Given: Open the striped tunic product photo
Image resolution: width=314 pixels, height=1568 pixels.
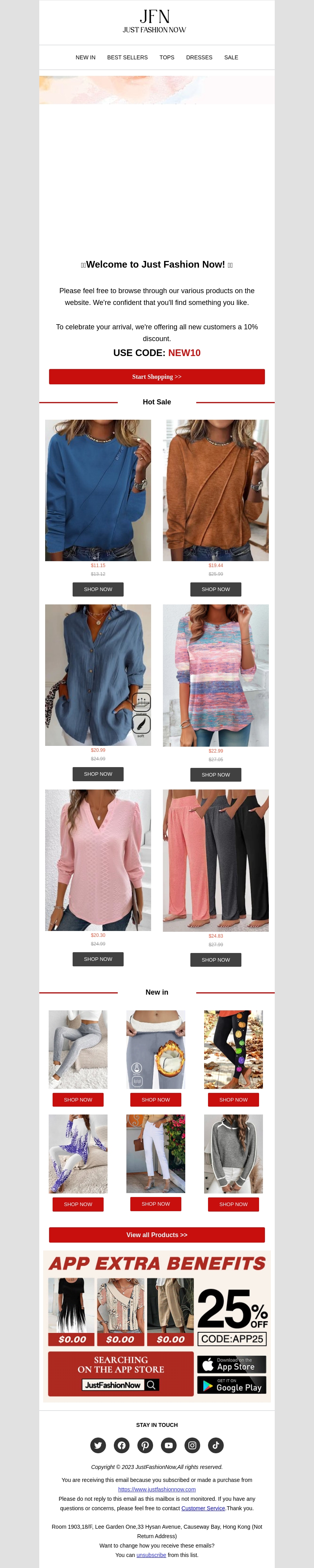Looking at the screenshot, I should pos(215,675).
